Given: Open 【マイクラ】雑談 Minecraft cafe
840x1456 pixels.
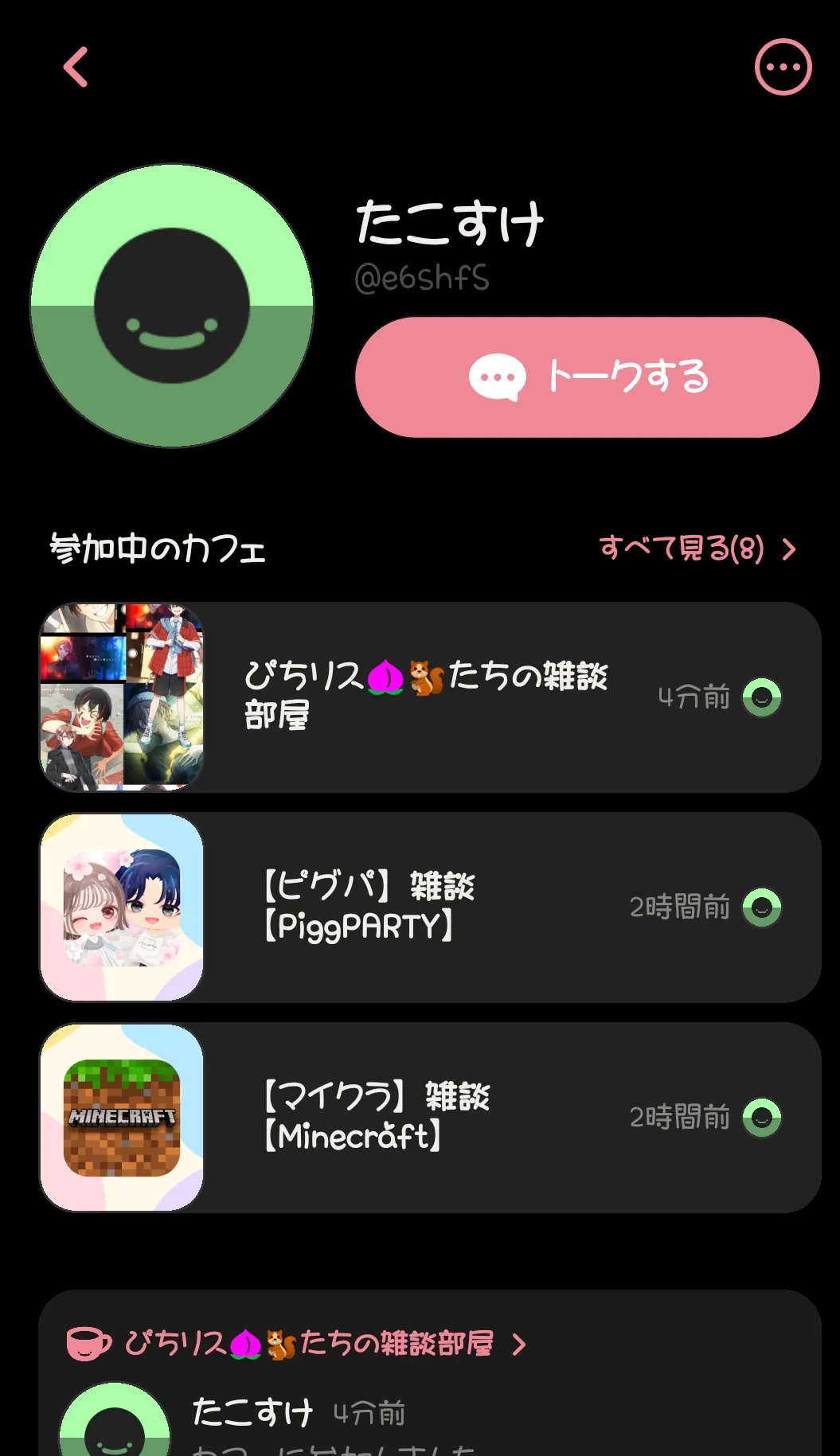Looking at the screenshot, I should point(430,1118).
